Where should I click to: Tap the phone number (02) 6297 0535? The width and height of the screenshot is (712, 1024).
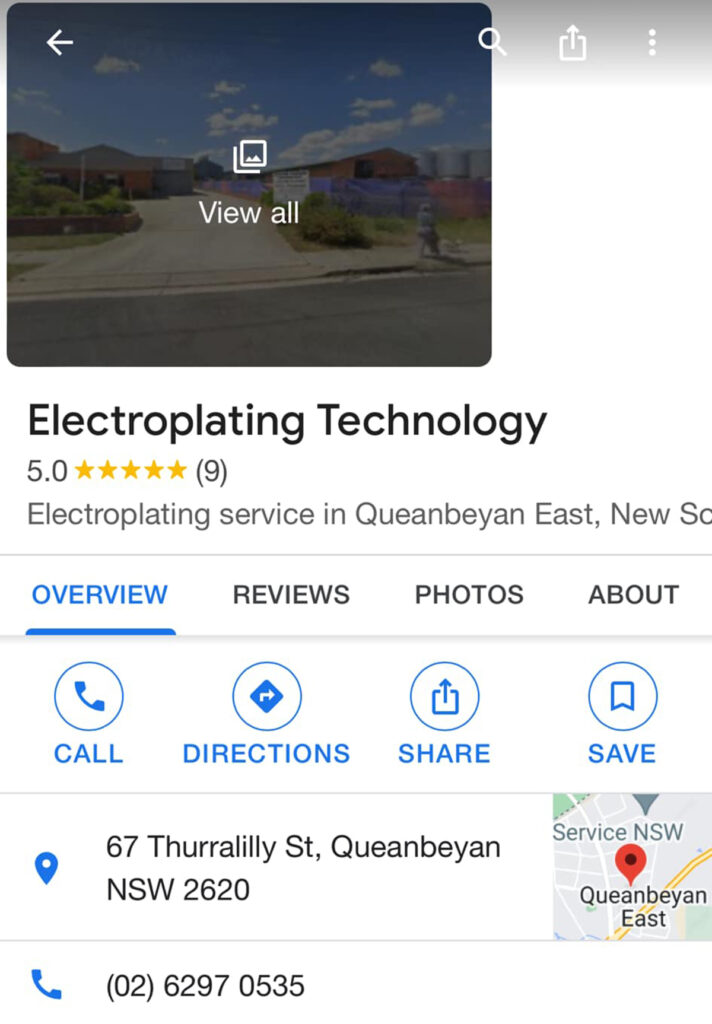click(x=205, y=986)
